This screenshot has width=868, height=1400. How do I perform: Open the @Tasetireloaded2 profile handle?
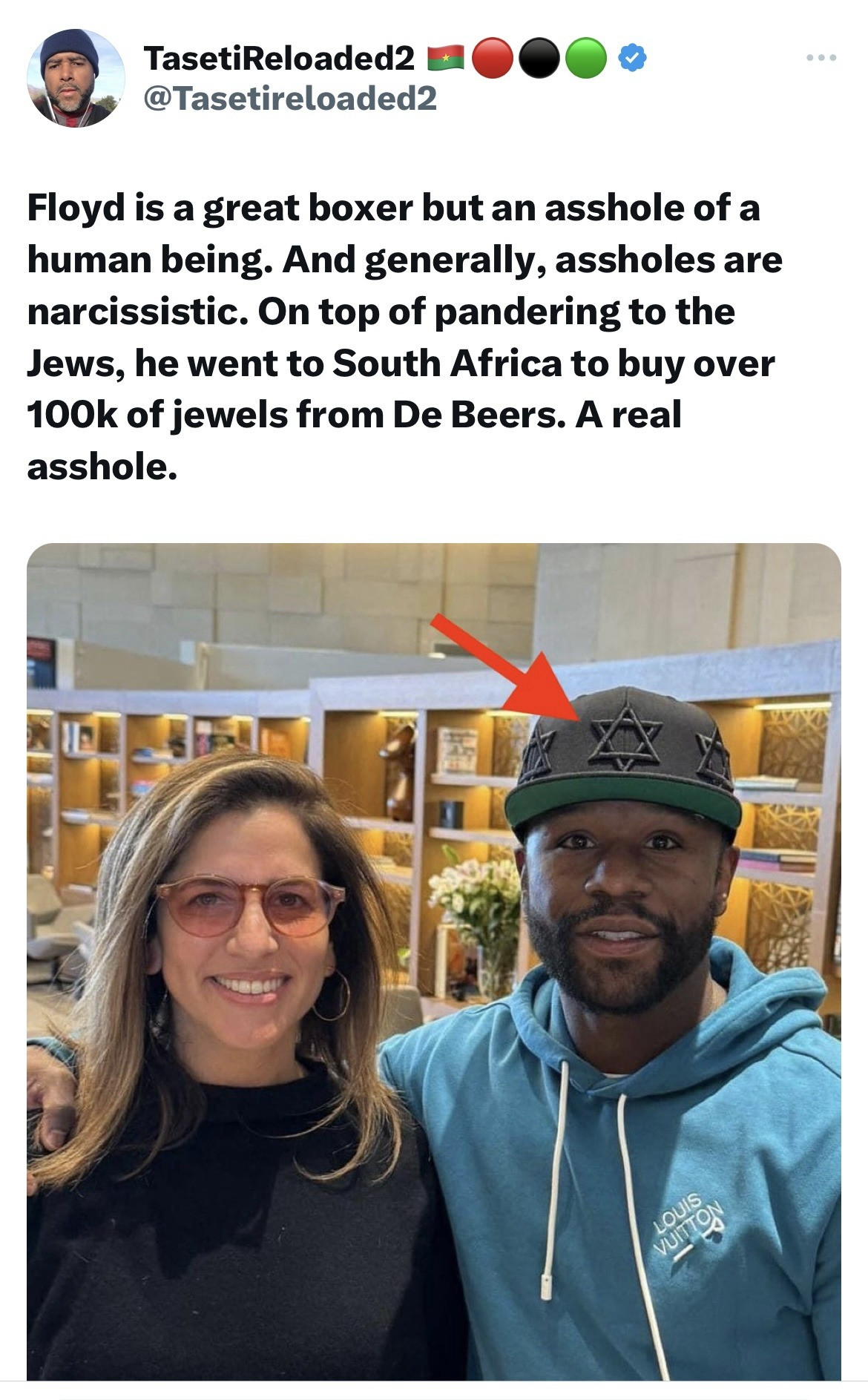point(290,98)
